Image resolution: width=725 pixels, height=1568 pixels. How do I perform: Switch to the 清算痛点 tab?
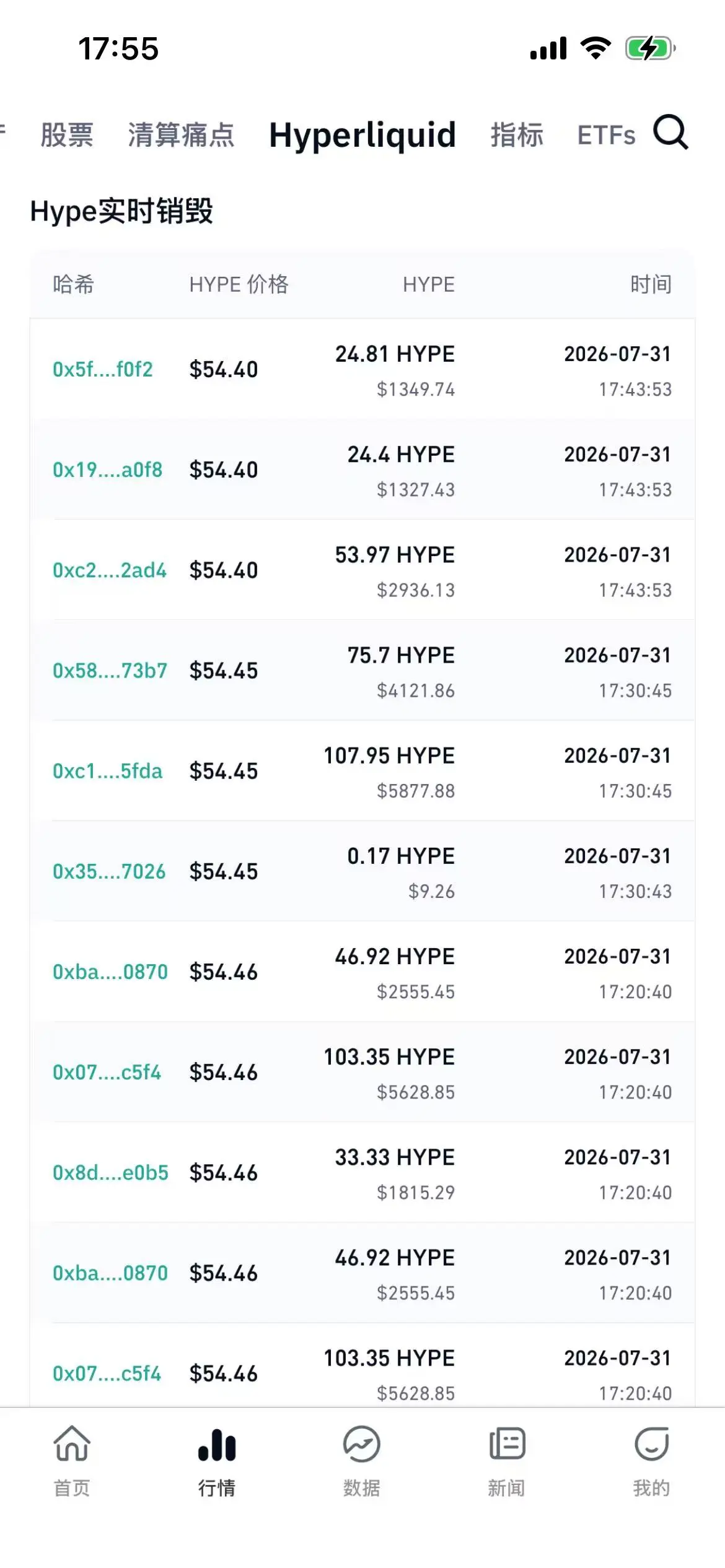(x=181, y=135)
